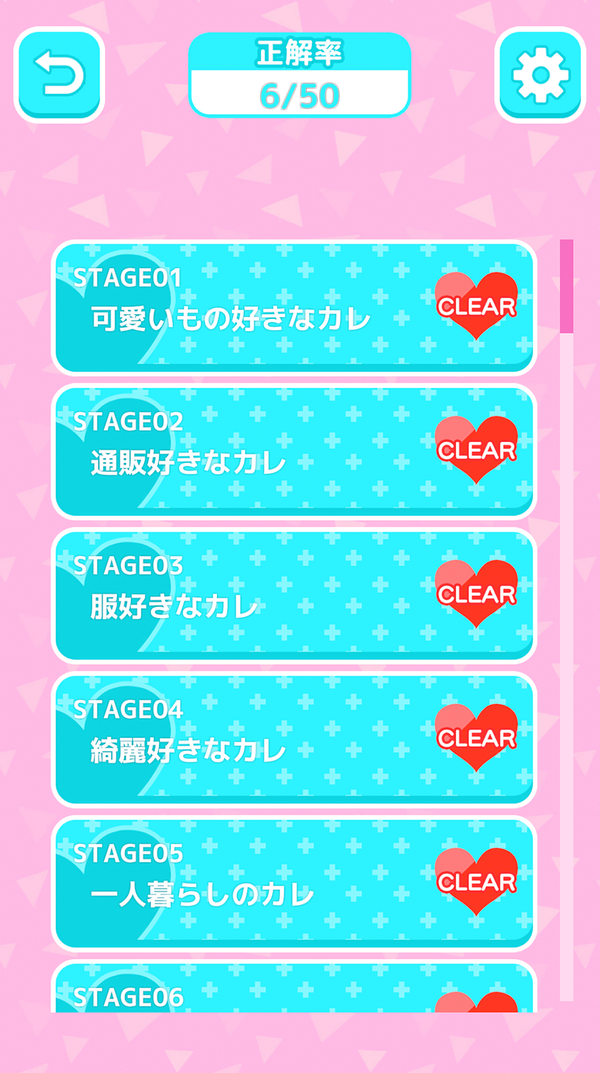
Task: Play STAGE03 服好きなカレ
Action: (294, 595)
